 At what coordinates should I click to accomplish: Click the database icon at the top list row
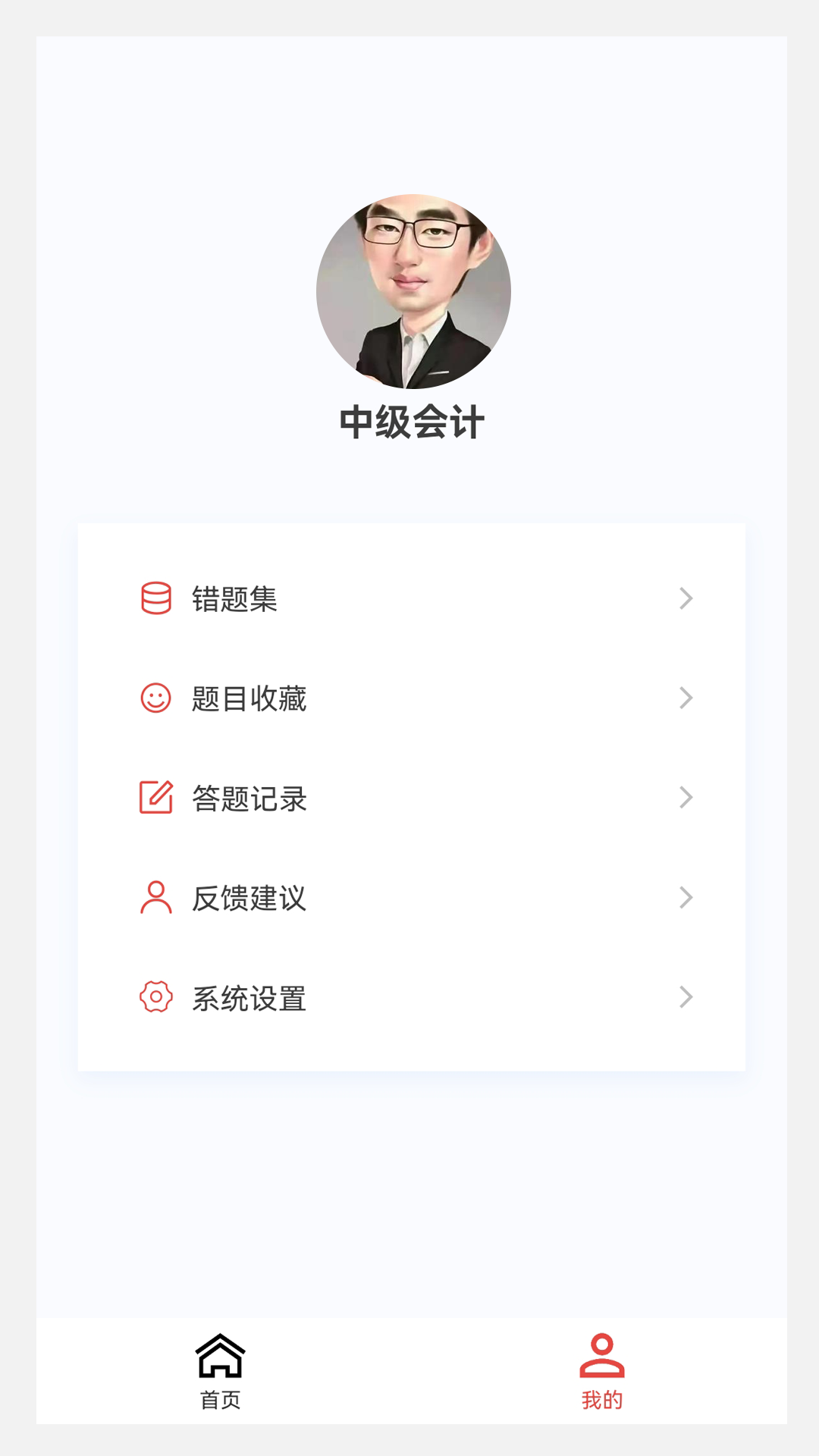point(156,599)
